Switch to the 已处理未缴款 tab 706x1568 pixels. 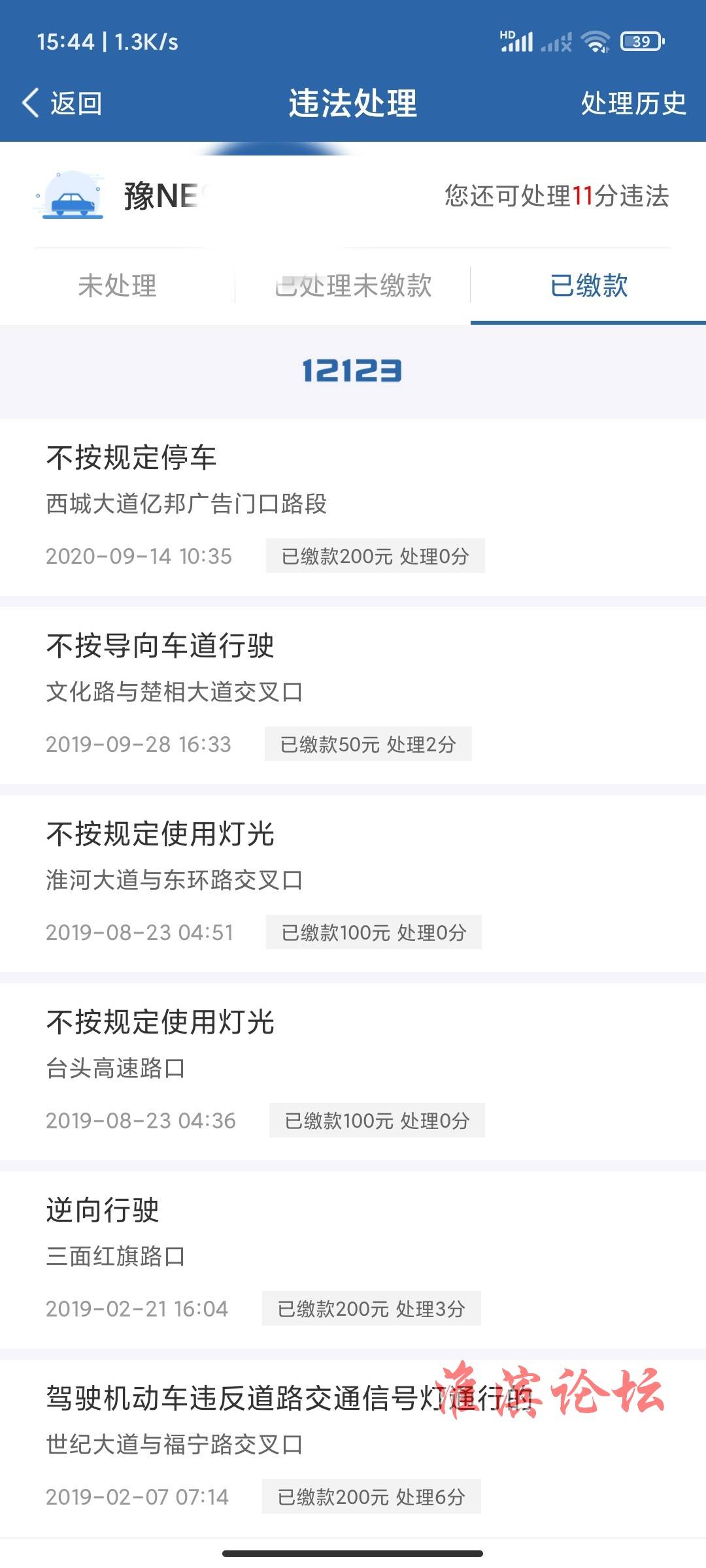coord(353,286)
